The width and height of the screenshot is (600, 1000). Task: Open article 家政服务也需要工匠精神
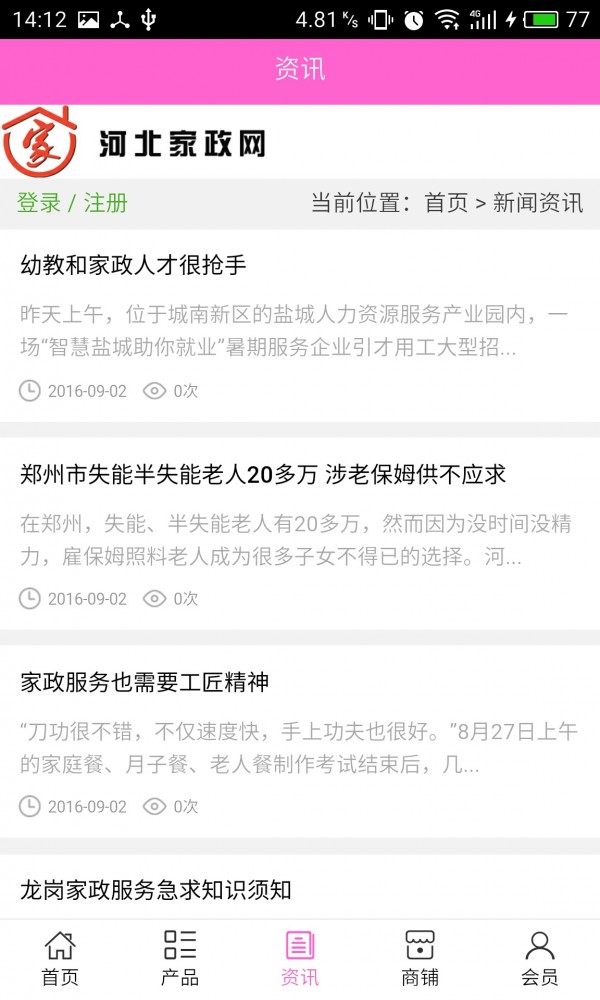tap(144, 682)
